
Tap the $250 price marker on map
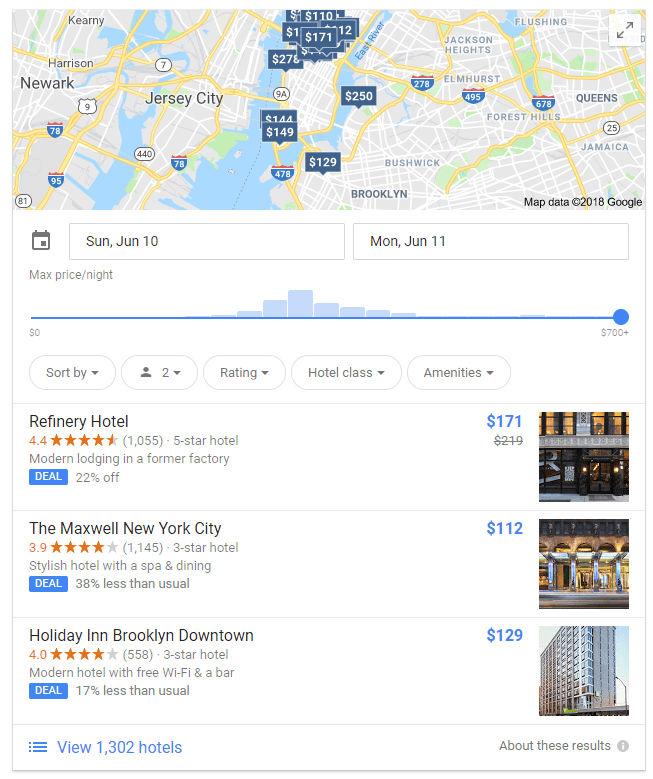point(358,97)
